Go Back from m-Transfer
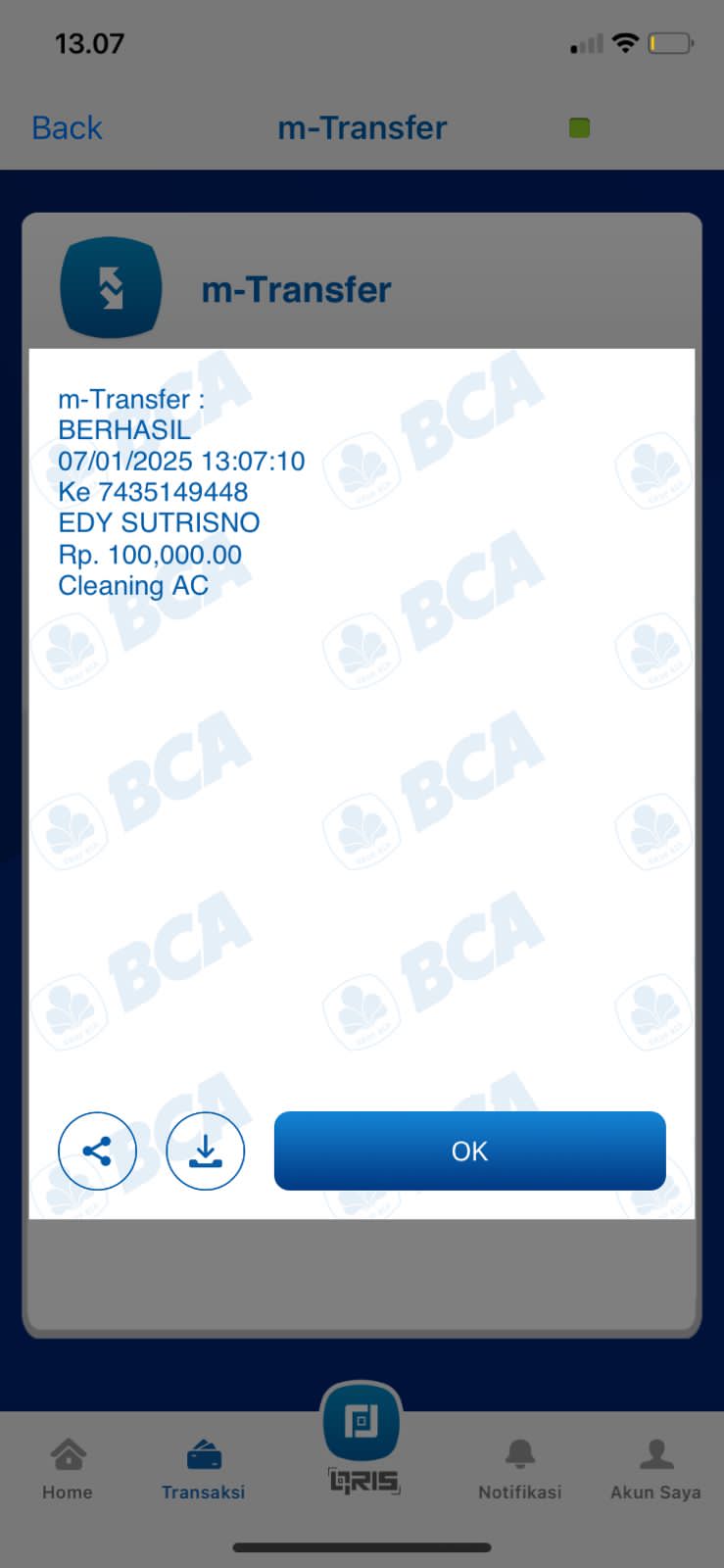724x1568 pixels. 67,127
